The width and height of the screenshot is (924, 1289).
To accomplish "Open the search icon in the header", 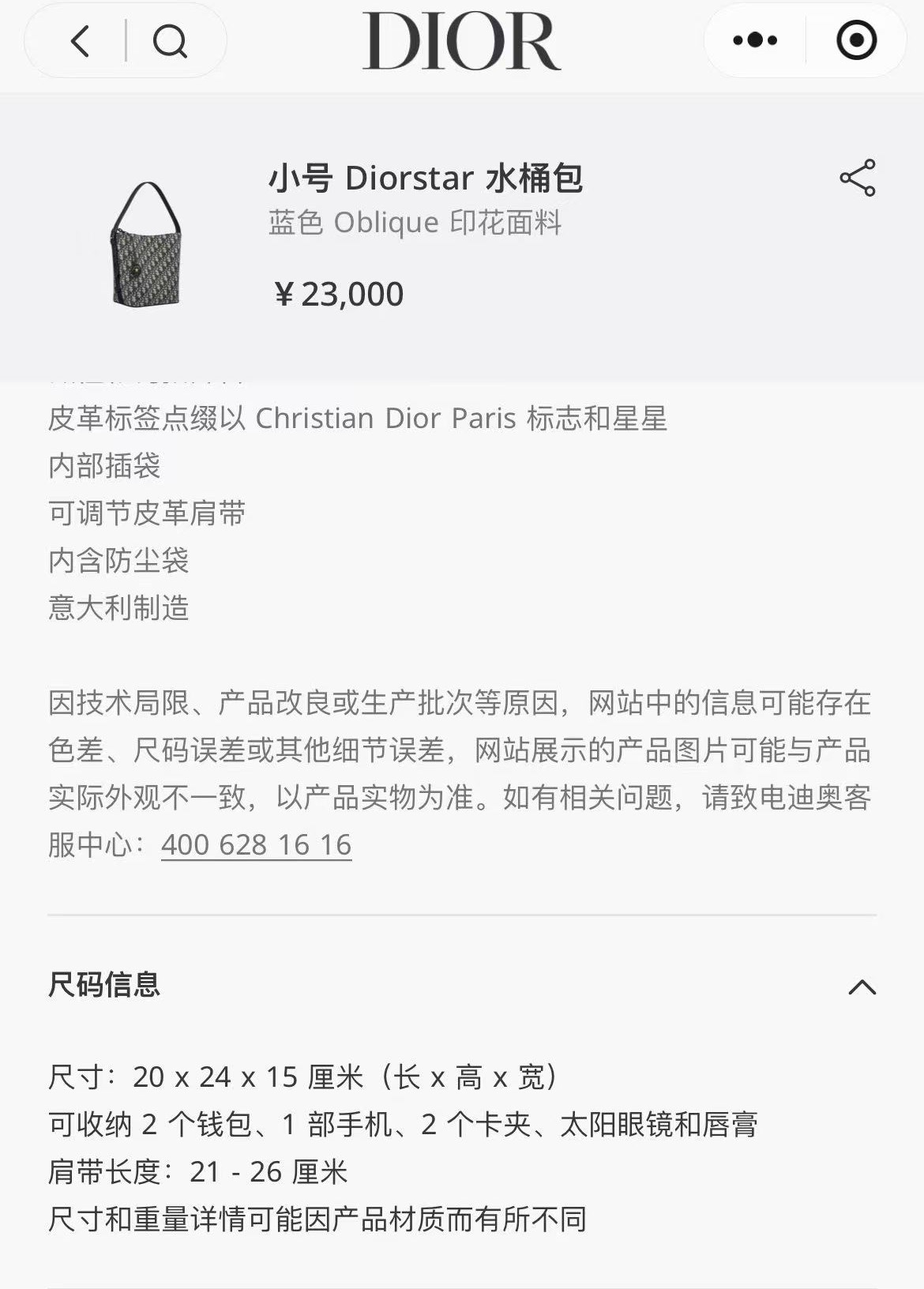I will pyautogui.click(x=170, y=41).
